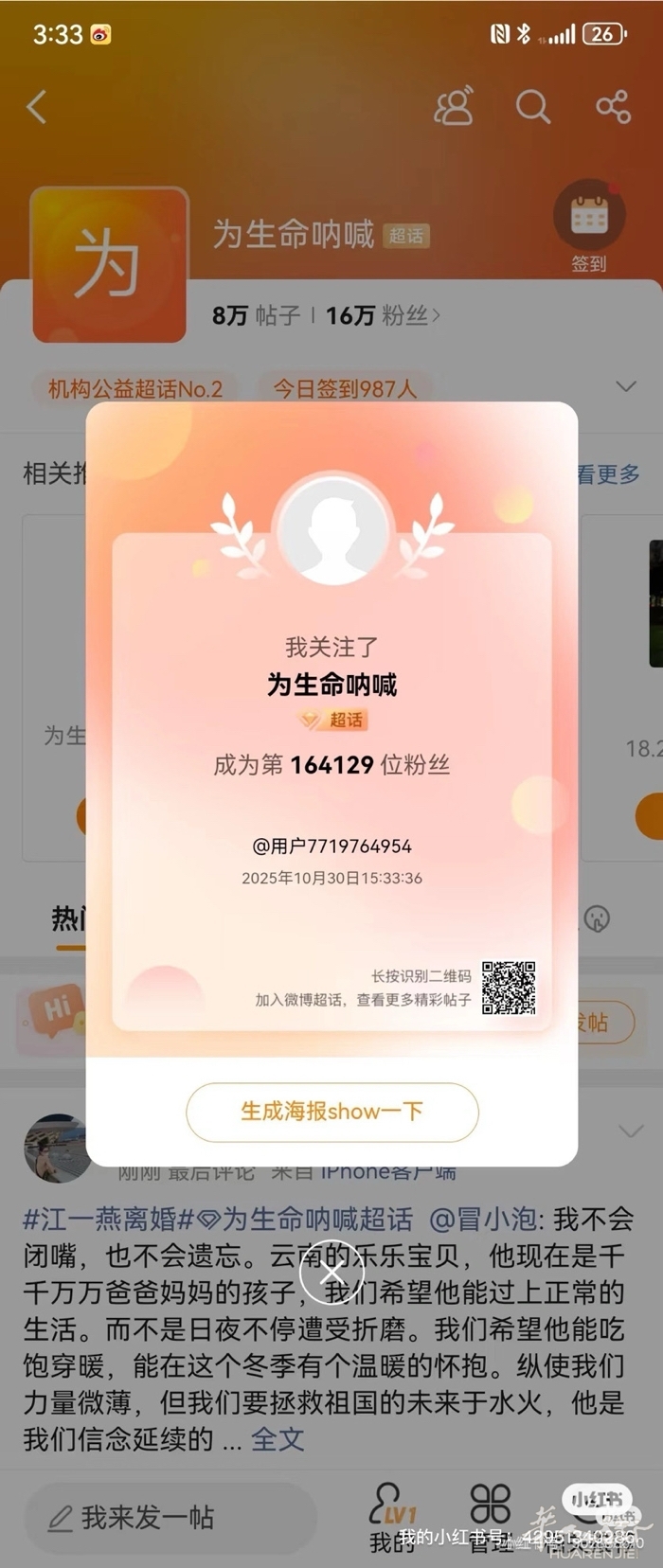Viewport: 663px width, 1568px height.
Task: Expand the full post via 全文
Action: point(278,1439)
